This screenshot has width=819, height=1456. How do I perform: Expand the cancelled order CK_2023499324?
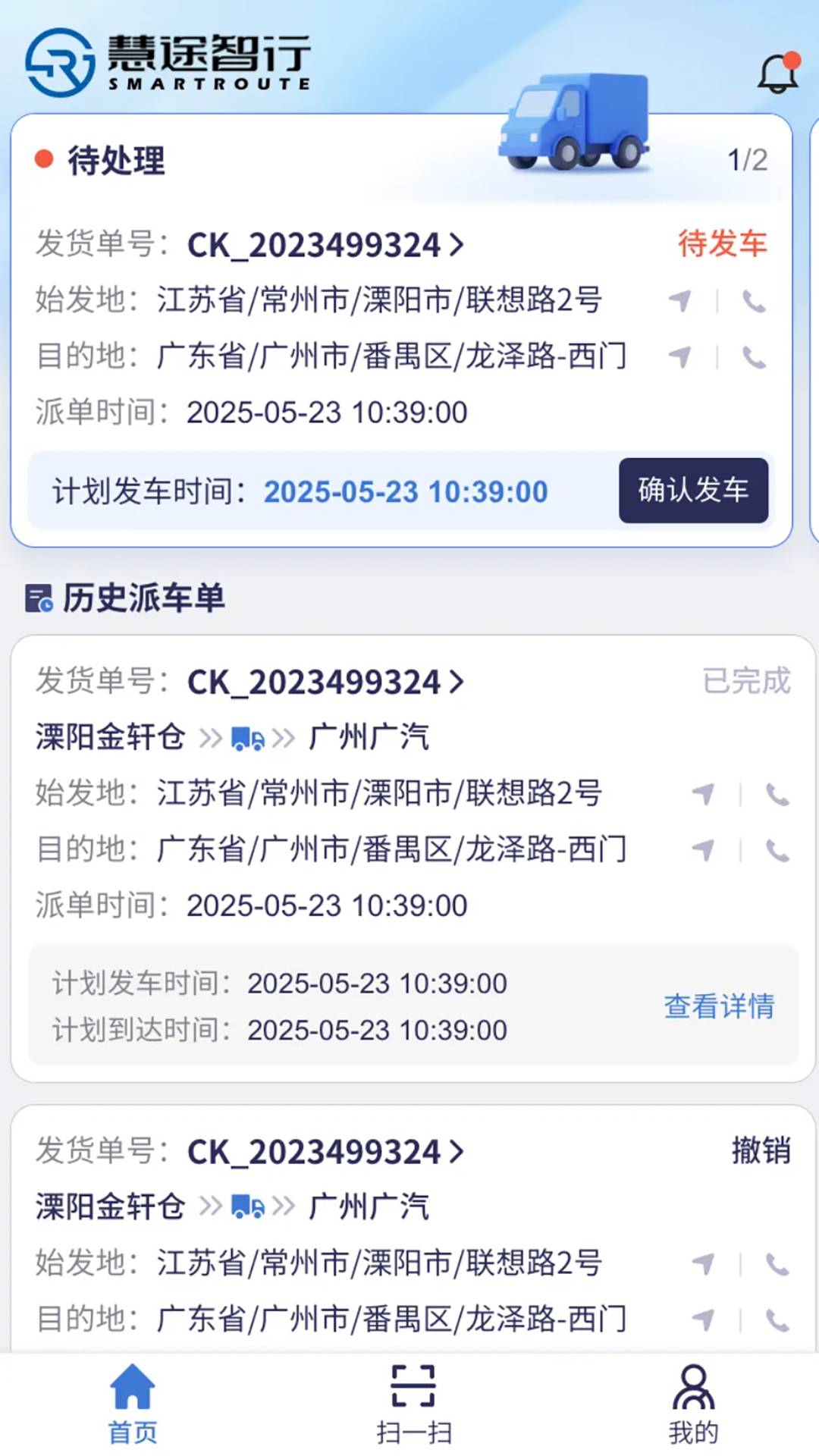click(325, 1152)
